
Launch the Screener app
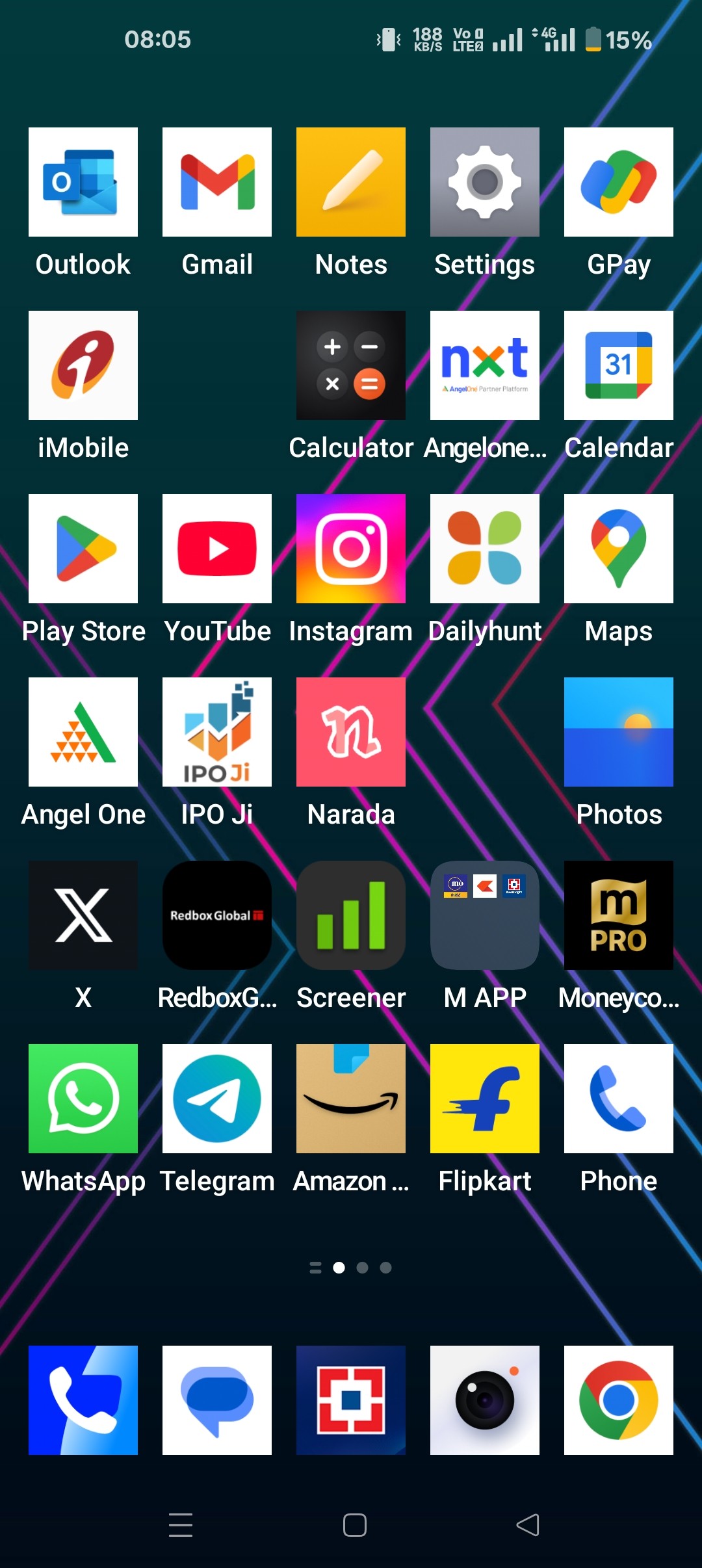tap(351, 915)
